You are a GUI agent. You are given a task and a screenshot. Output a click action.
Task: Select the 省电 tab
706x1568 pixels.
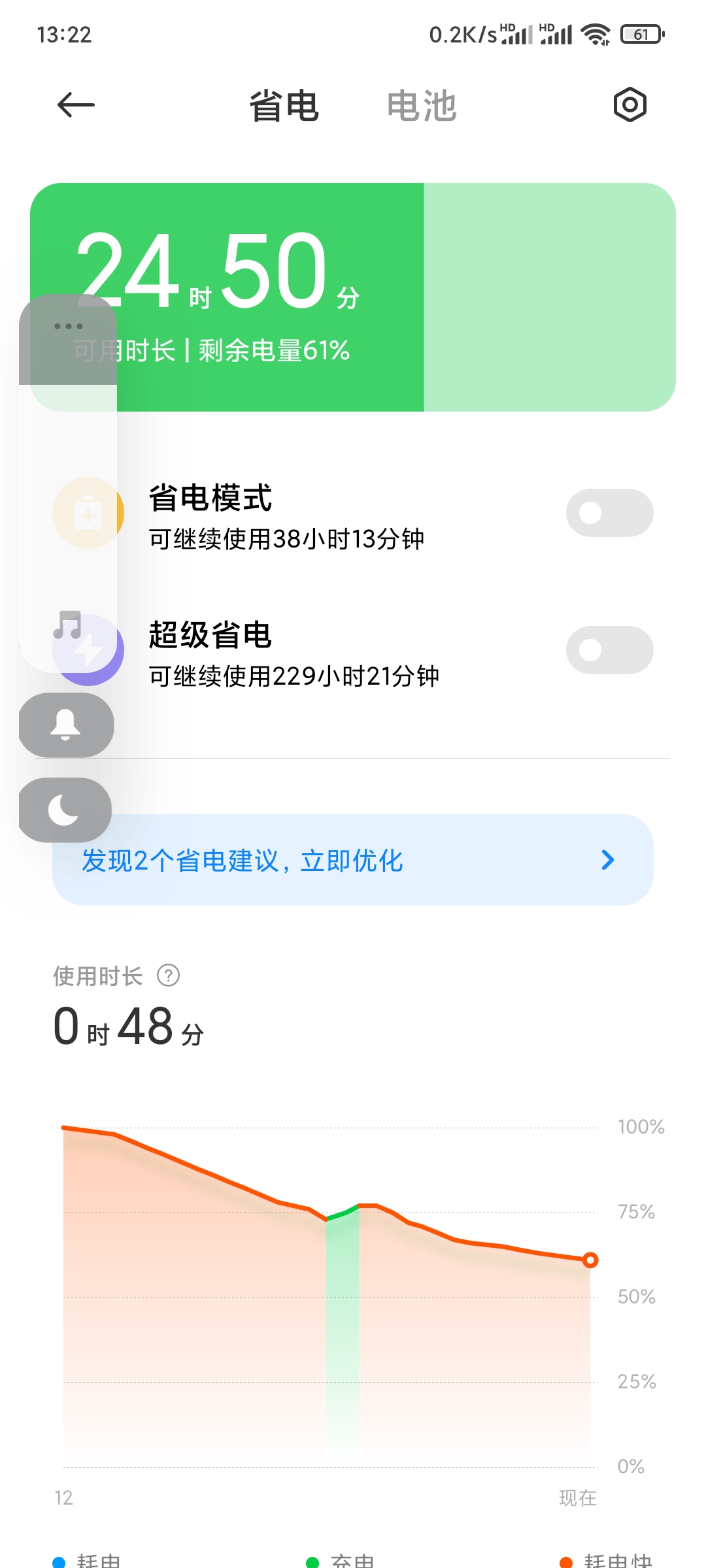tap(284, 106)
